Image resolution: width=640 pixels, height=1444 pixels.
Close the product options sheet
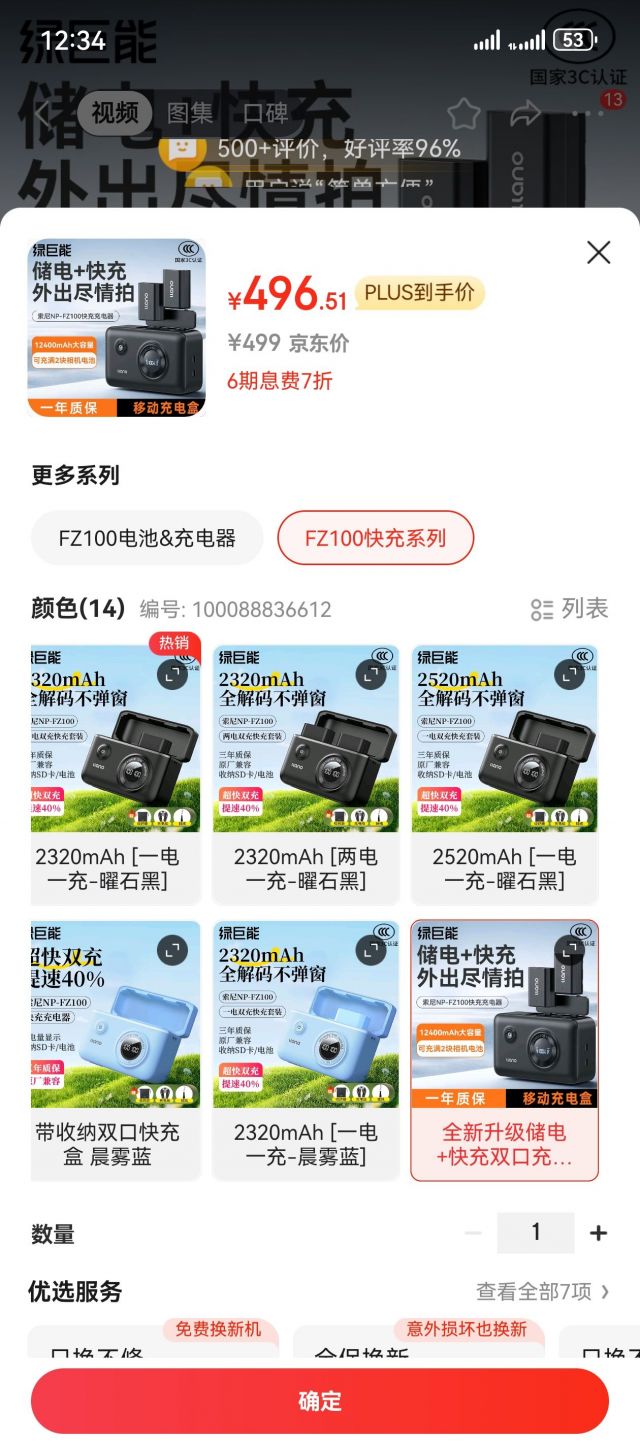[x=598, y=252]
